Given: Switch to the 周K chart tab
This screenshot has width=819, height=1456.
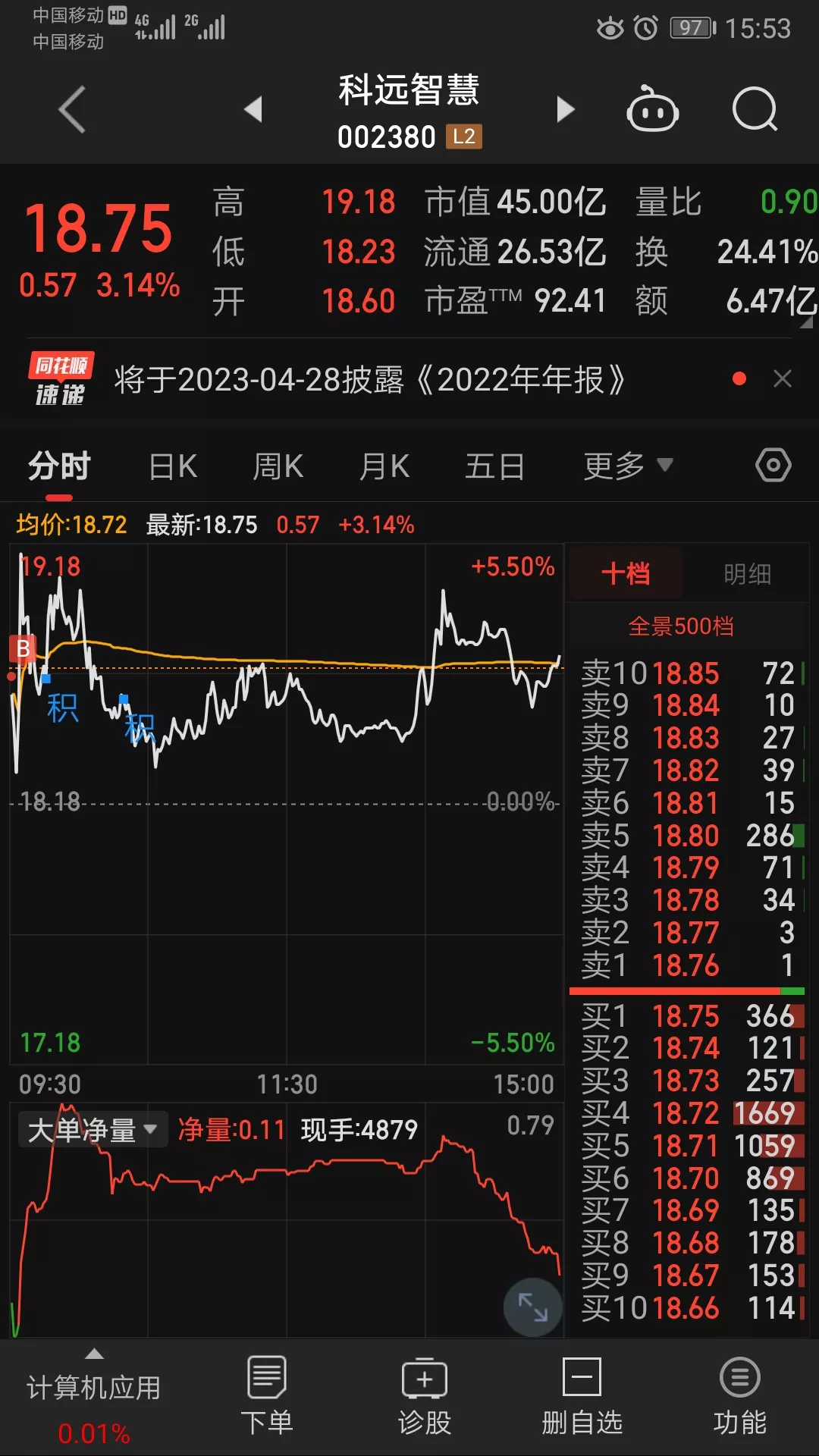Looking at the screenshot, I should [x=278, y=466].
